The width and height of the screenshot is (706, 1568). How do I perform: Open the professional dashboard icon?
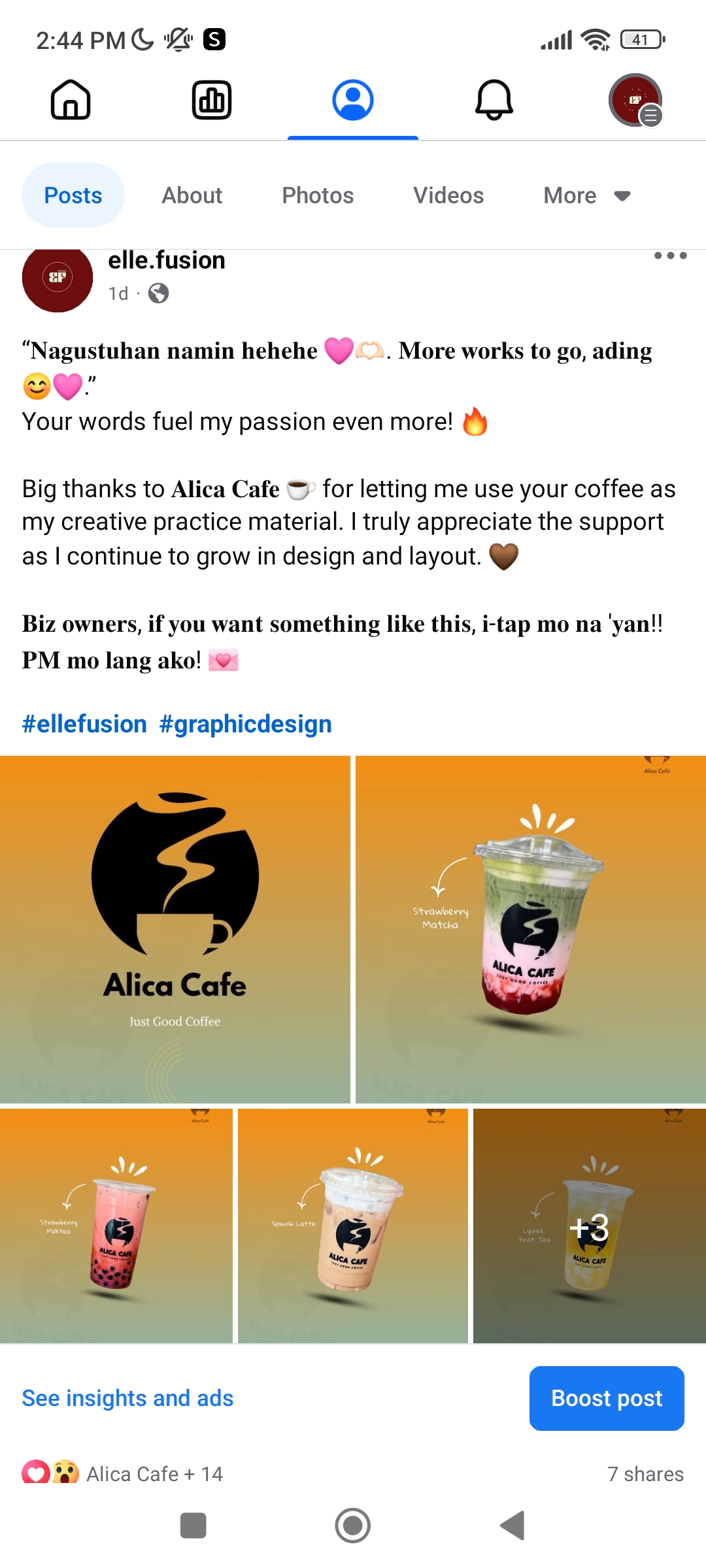[x=212, y=100]
